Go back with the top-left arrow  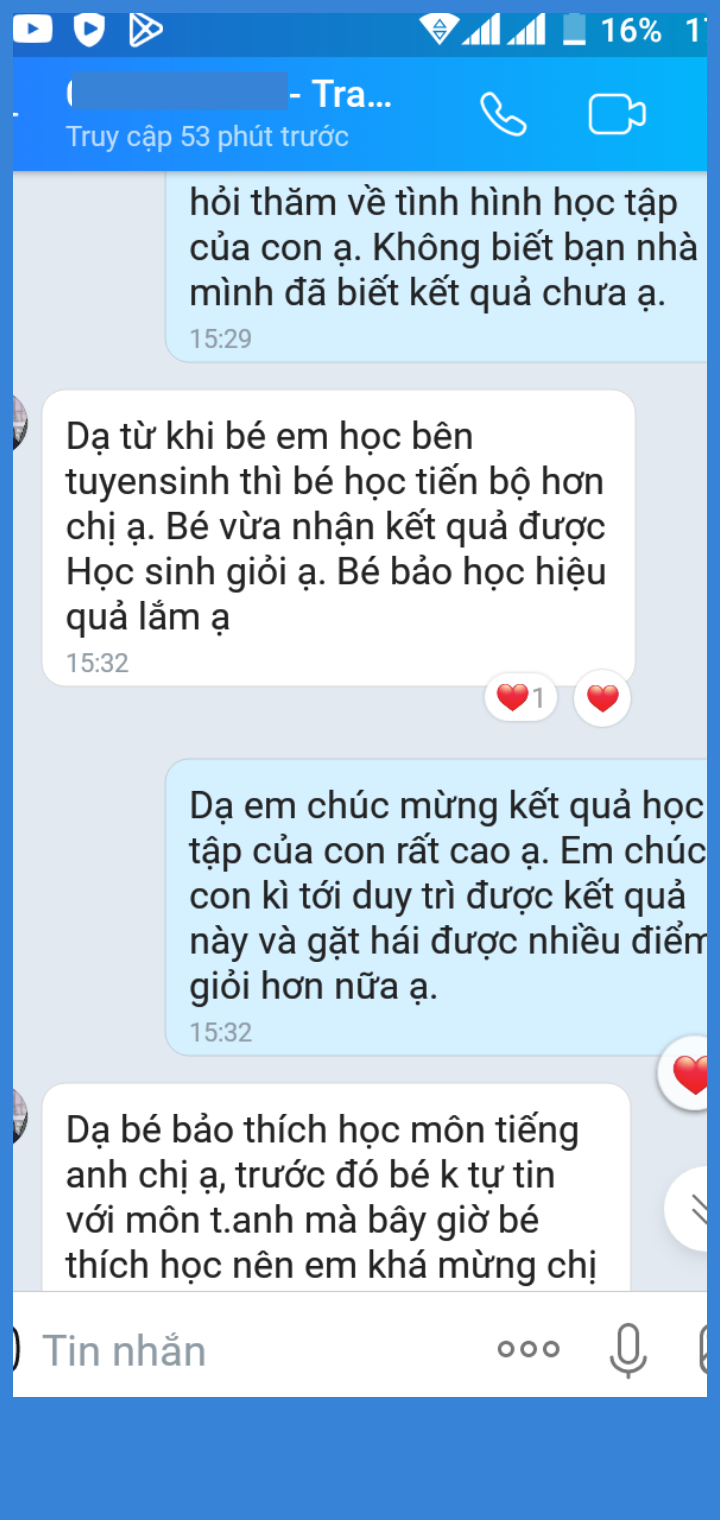(17, 112)
